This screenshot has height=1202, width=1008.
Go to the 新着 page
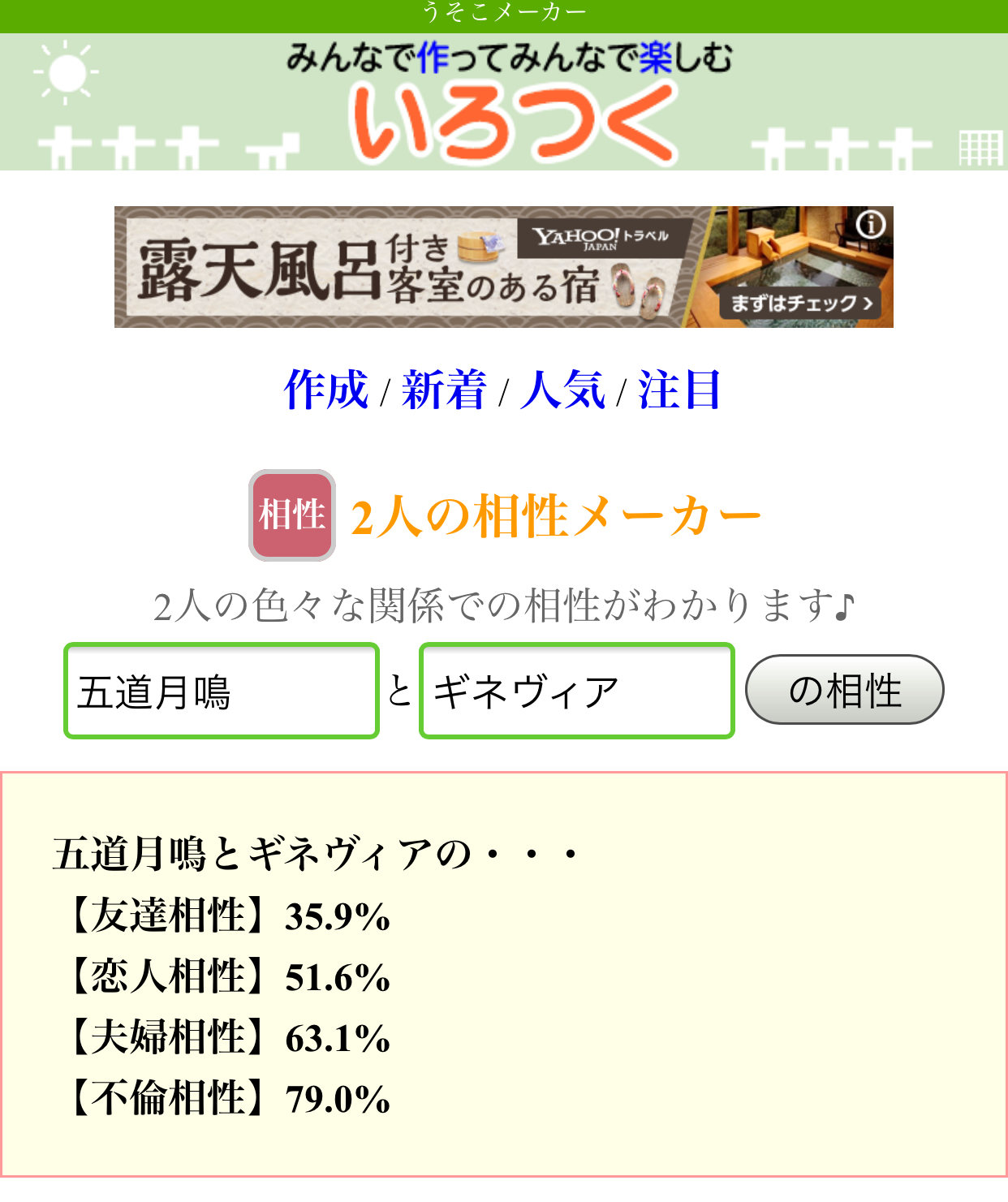click(443, 390)
